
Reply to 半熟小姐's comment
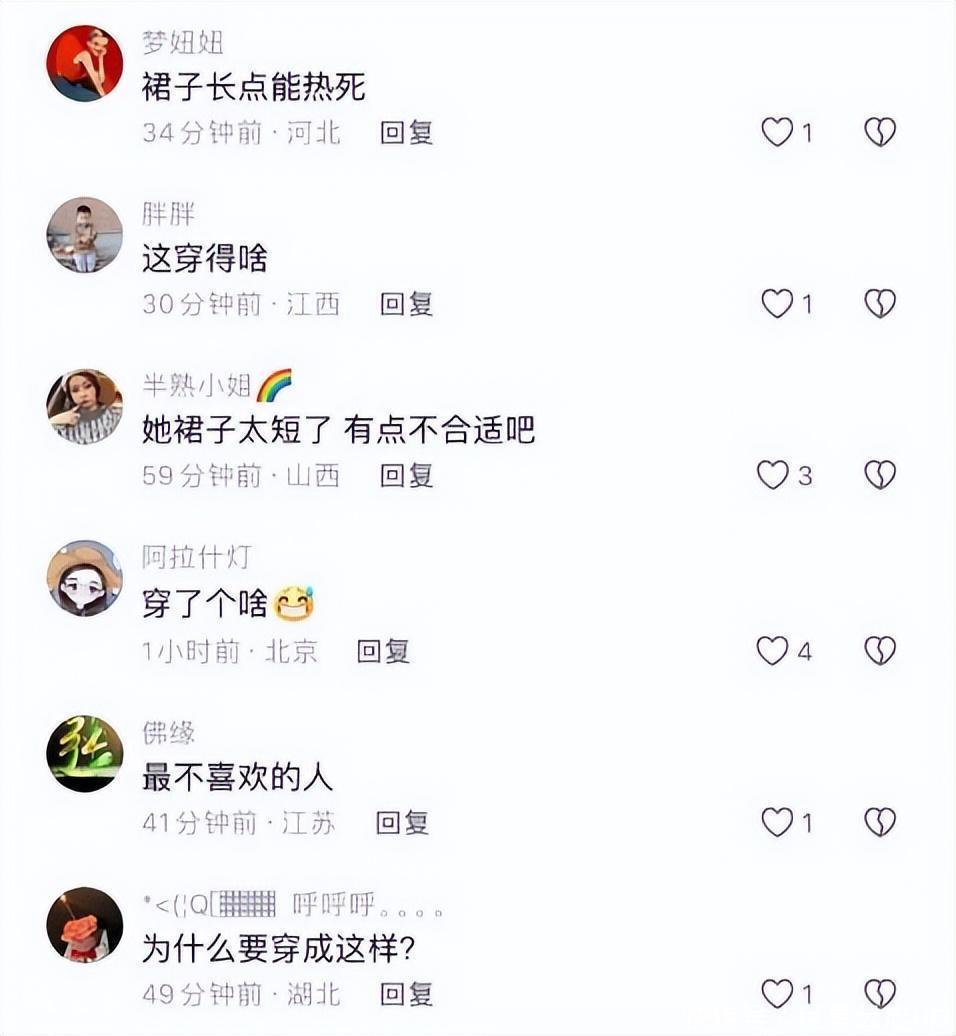pos(406,476)
